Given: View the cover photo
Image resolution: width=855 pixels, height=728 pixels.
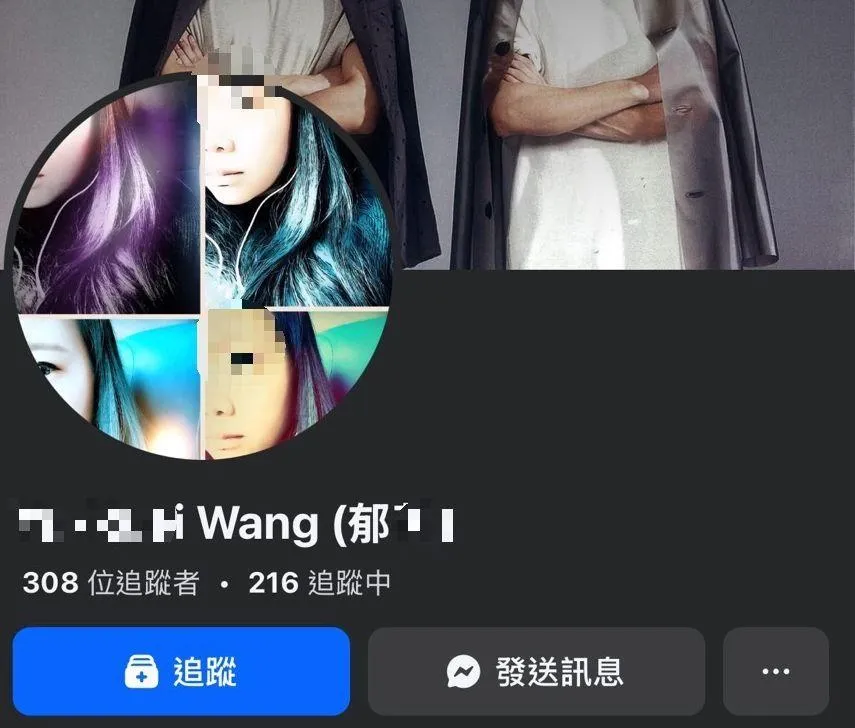Looking at the screenshot, I should (620, 130).
